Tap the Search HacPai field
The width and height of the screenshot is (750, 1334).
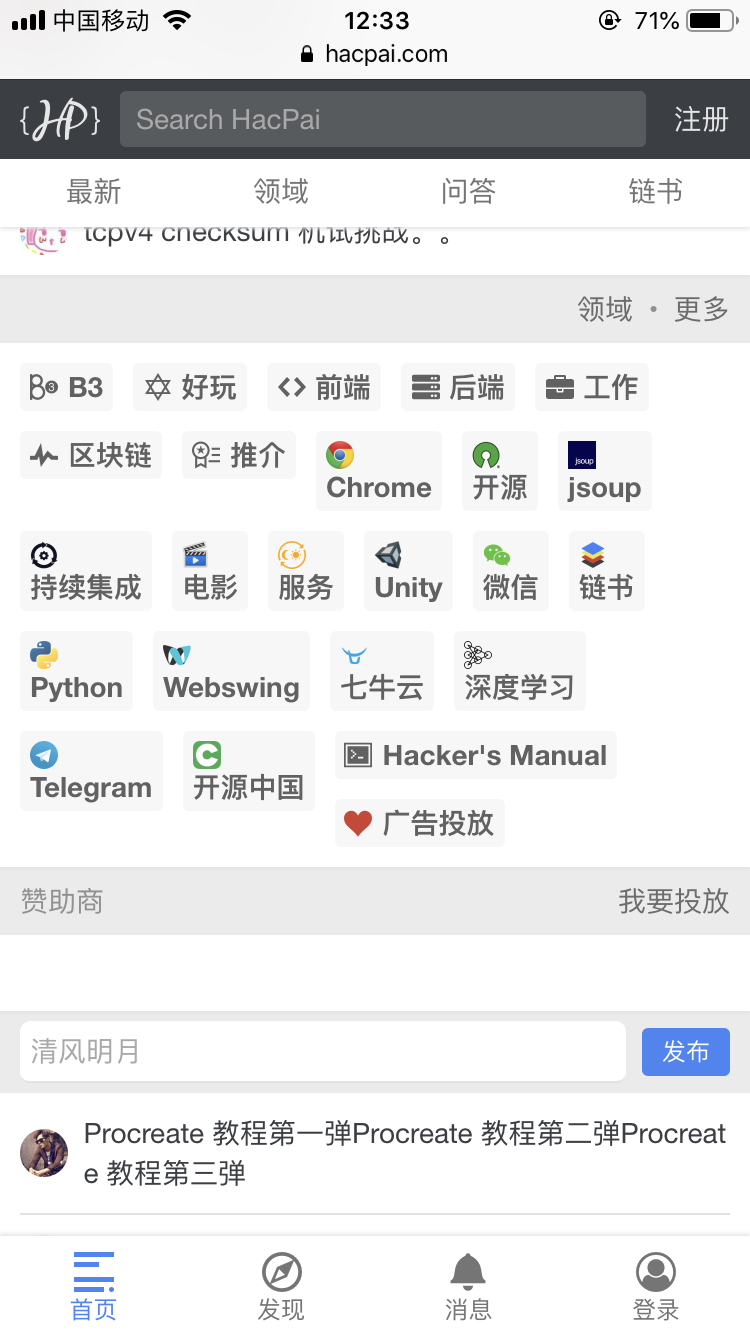coord(382,119)
